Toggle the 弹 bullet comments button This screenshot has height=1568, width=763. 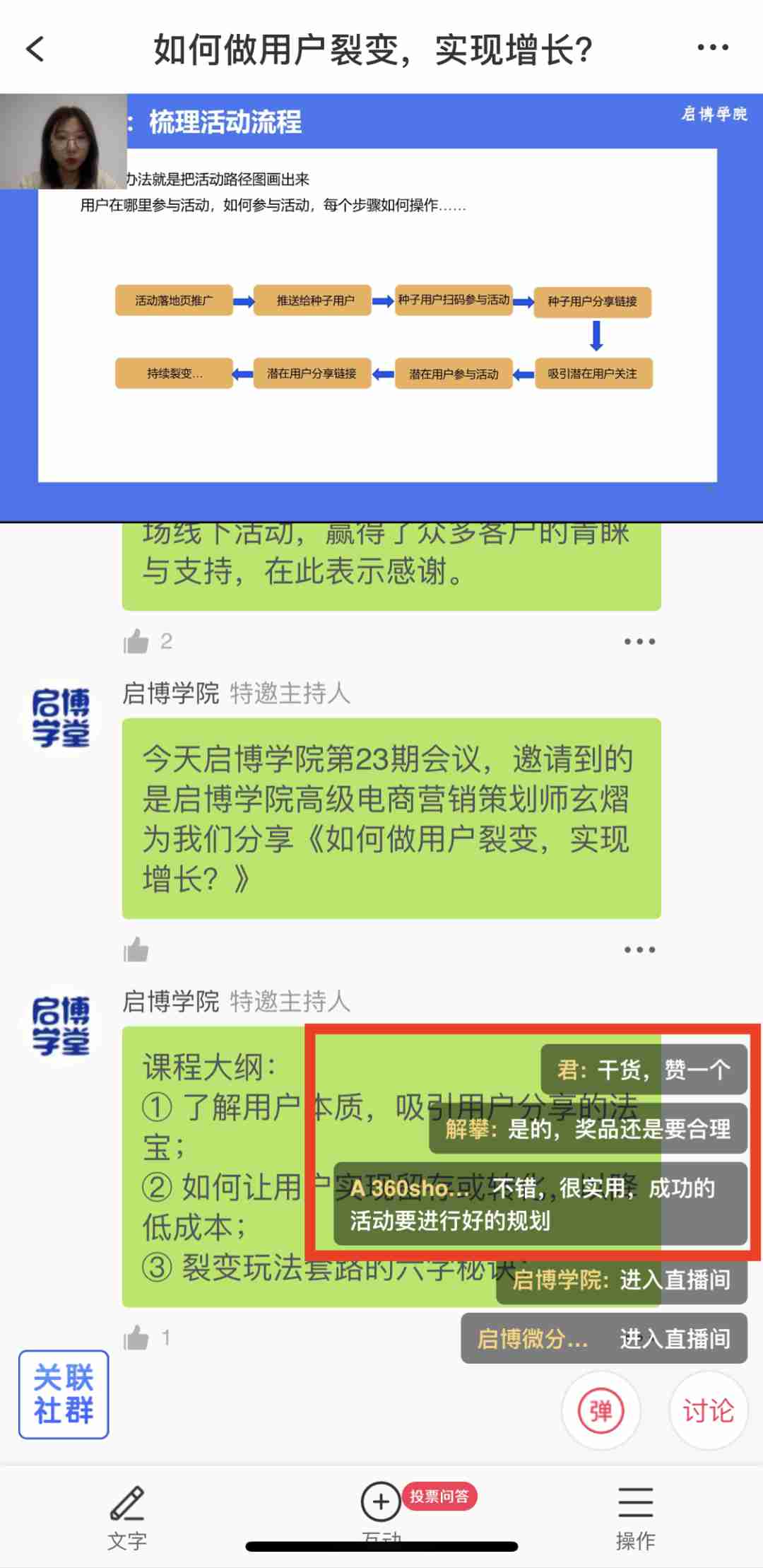tap(601, 1411)
